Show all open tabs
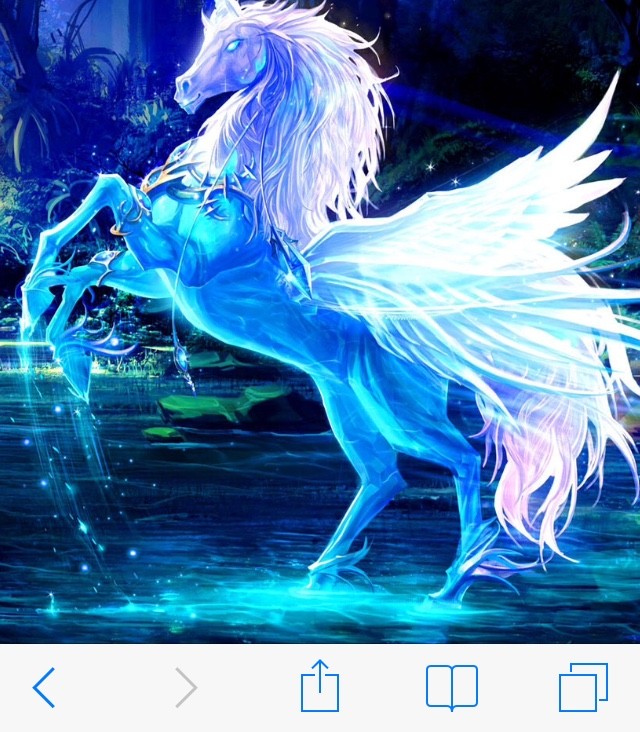Screen dimensions: 640x732 [583, 688]
